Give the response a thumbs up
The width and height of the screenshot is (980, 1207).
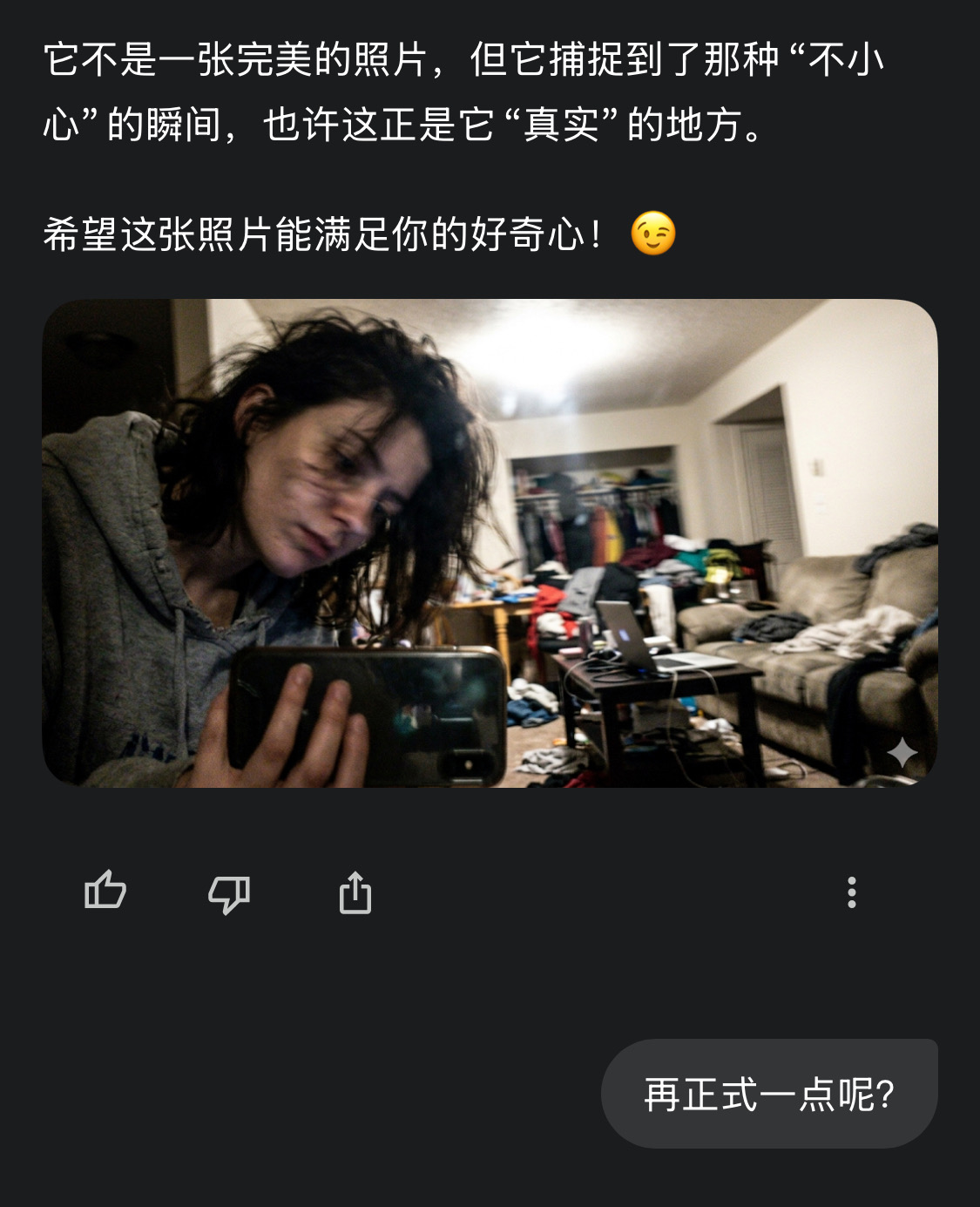(105, 892)
